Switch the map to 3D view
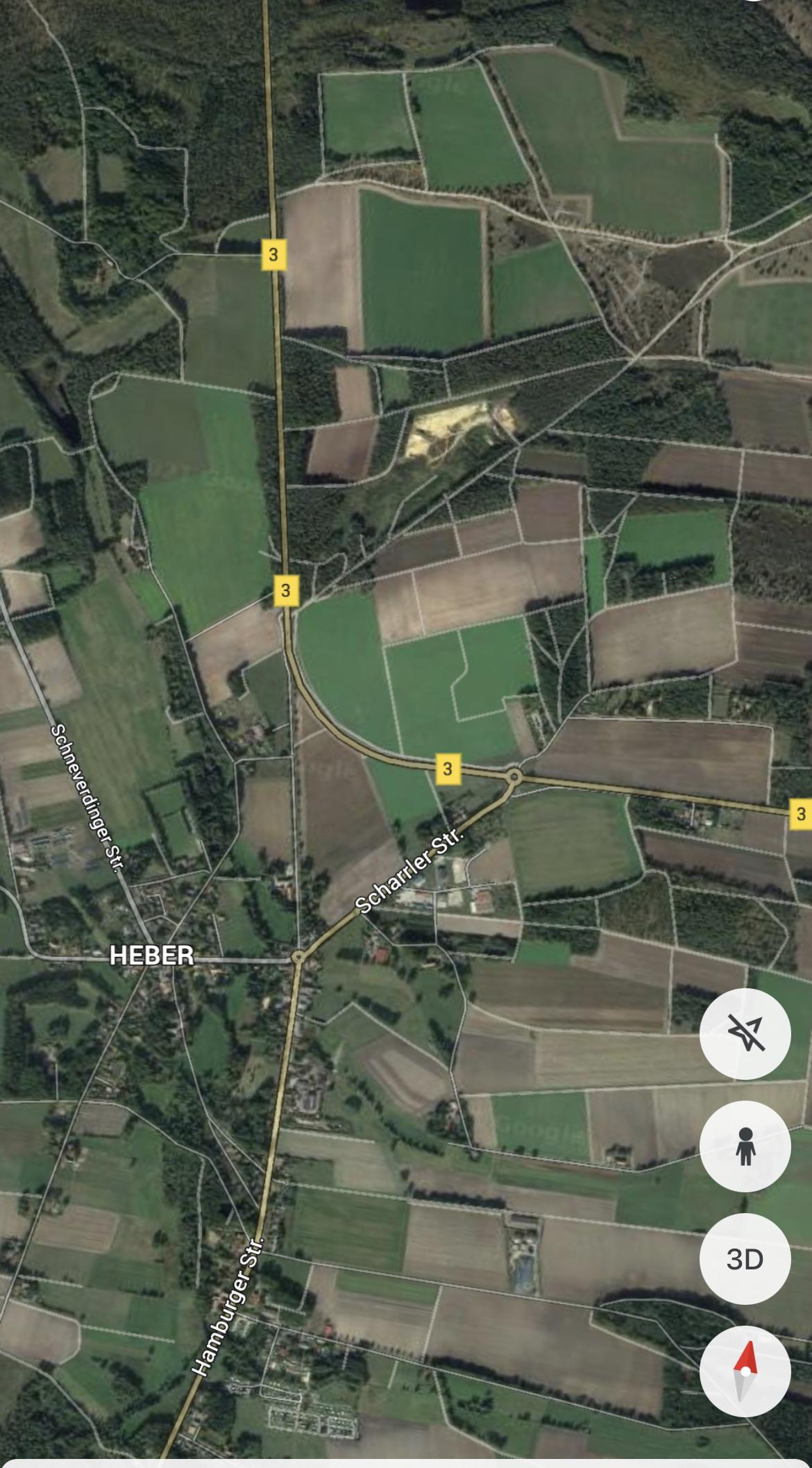 coord(745,1258)
